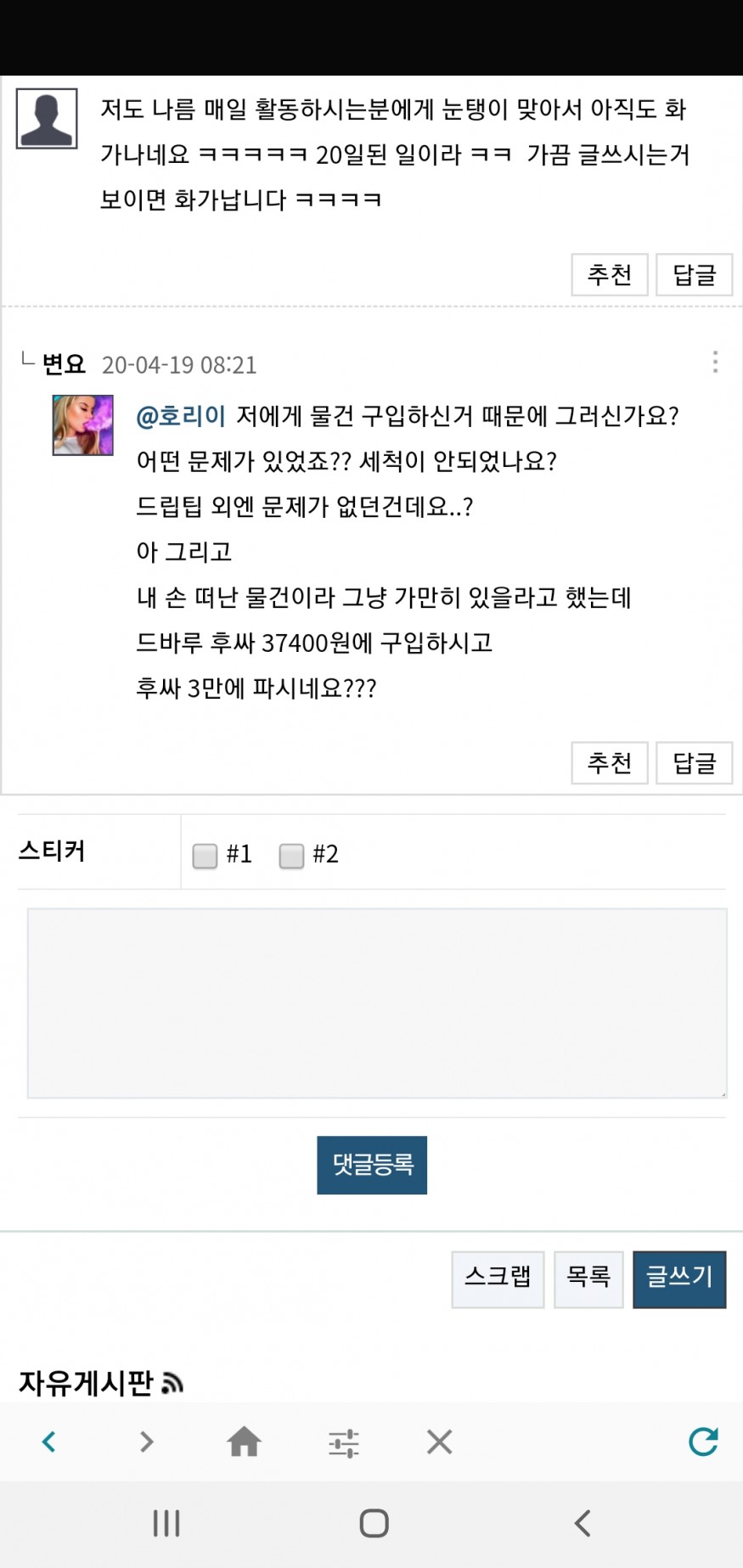
Task: Write a new post with 글쓰기
Action: tap(678, 1279)
